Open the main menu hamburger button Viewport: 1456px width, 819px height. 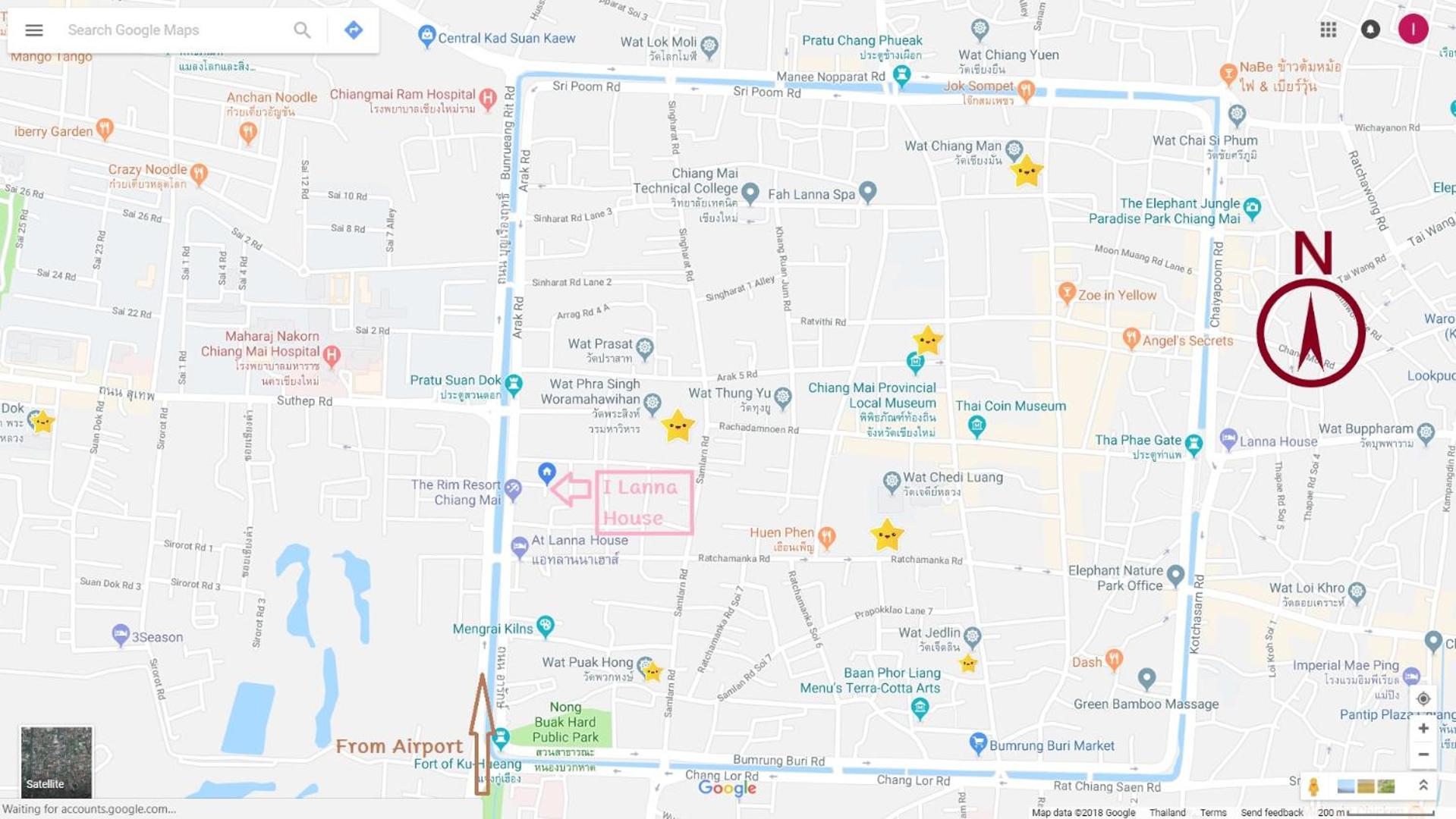[x=34, y=30]
